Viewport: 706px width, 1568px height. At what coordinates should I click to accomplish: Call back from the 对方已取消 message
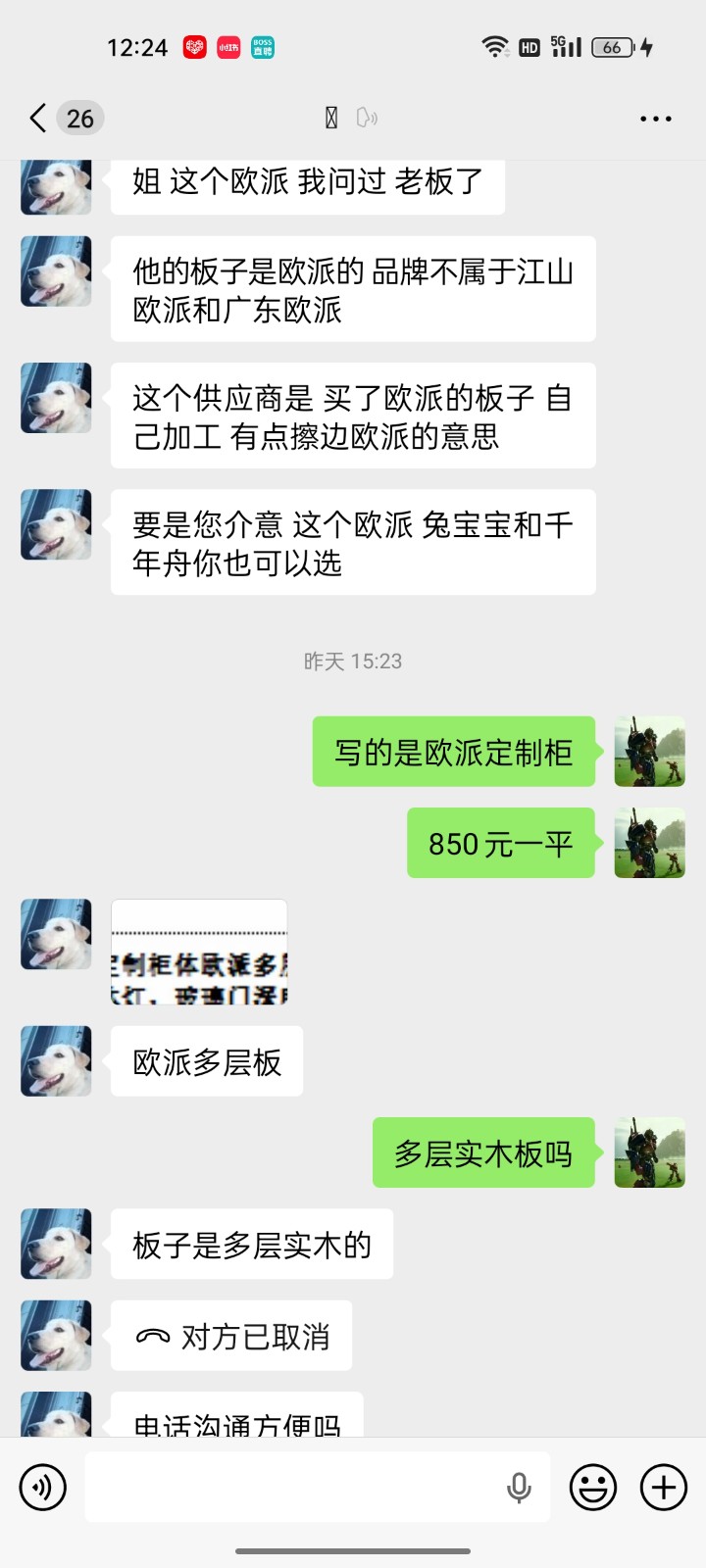pos(231,1337)
